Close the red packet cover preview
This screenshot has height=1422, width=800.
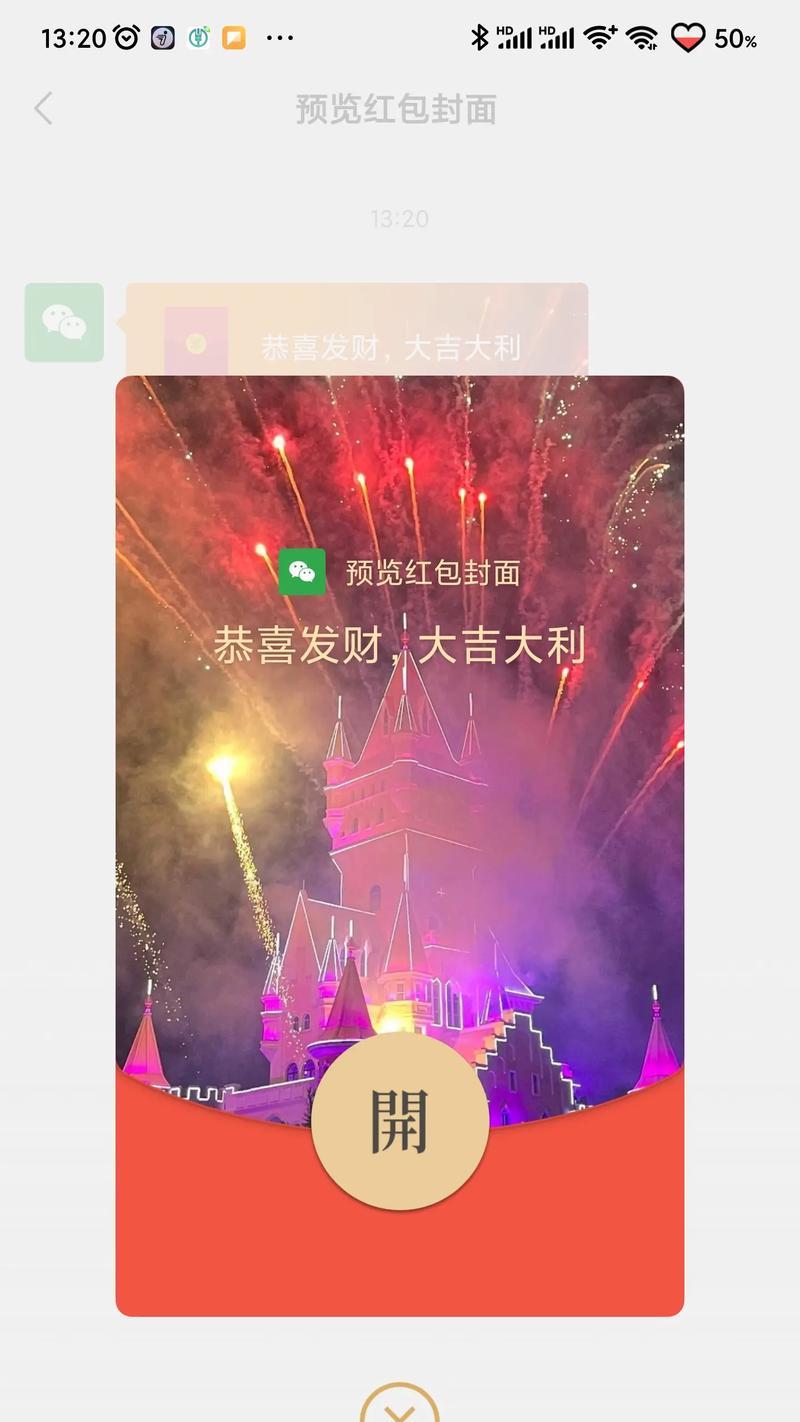coord(400,1407)
